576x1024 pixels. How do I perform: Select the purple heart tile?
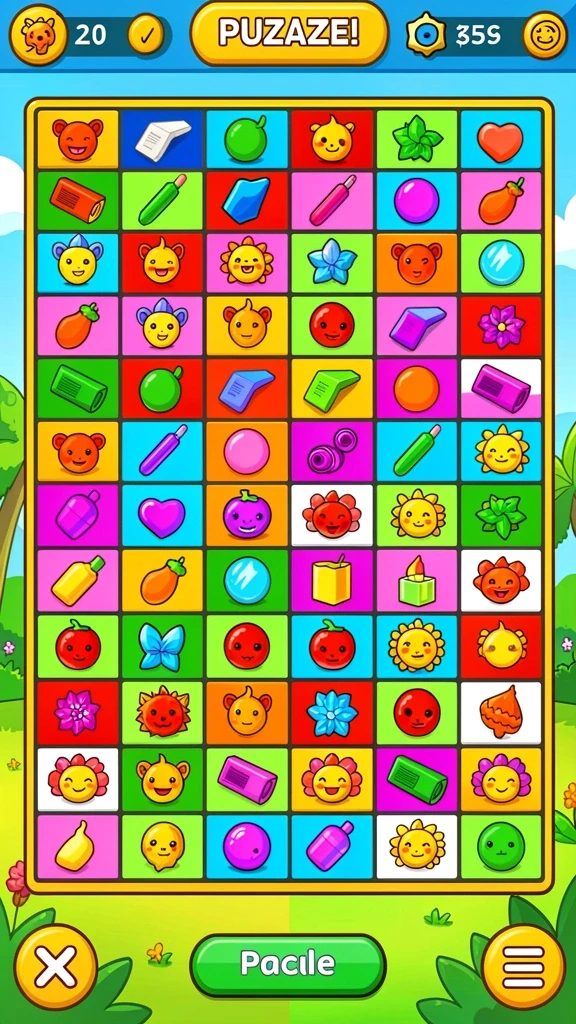pos(162,516)
